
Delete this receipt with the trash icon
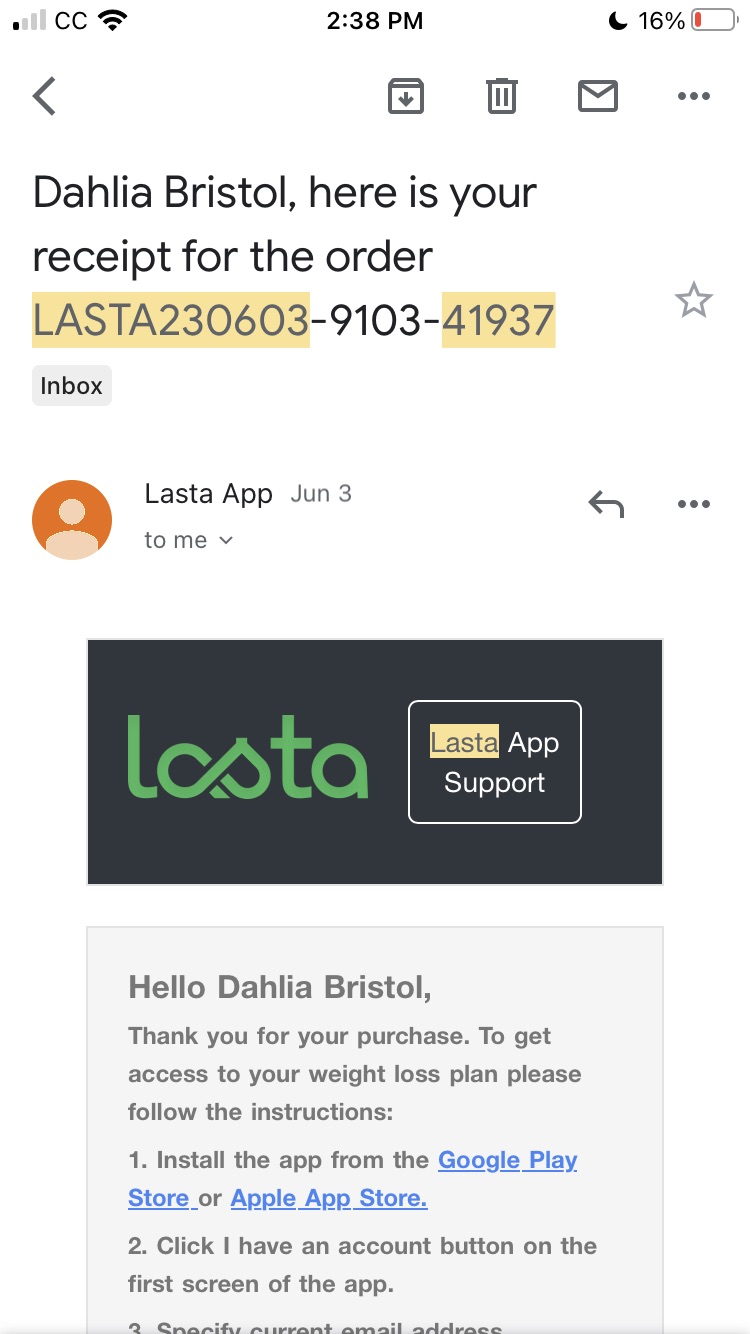[501, 96]
